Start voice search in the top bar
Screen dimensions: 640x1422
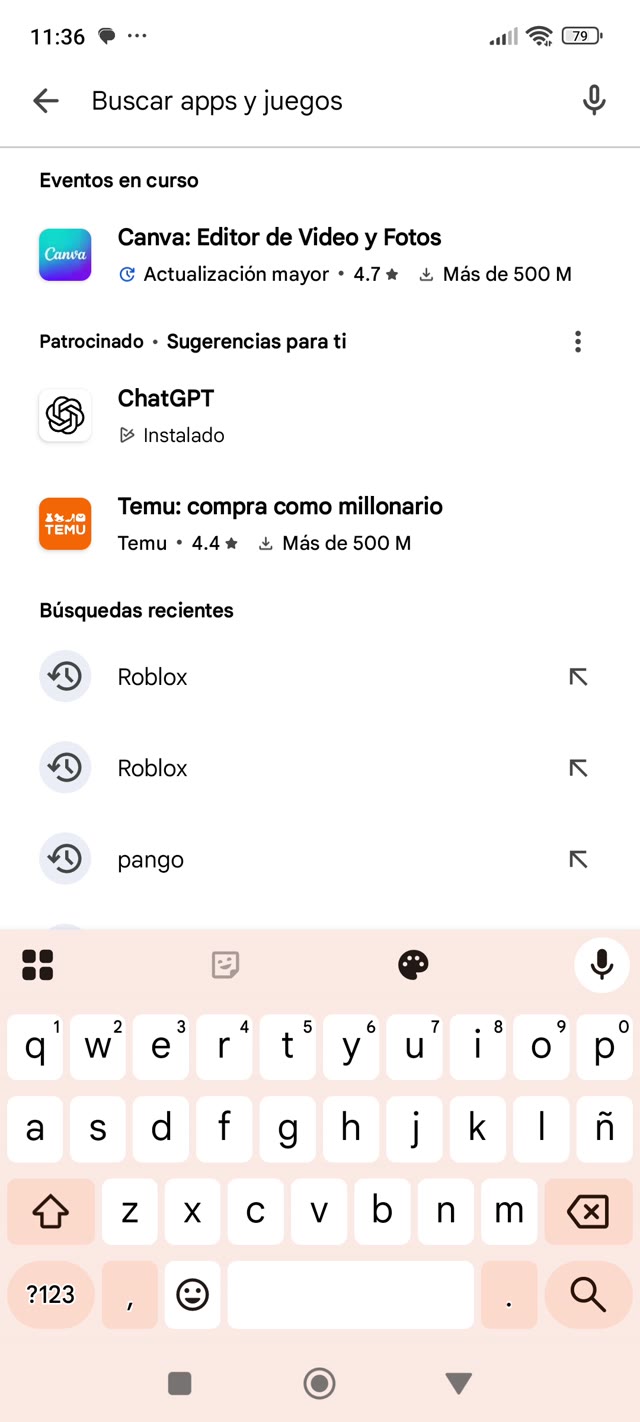click(594, 100)
